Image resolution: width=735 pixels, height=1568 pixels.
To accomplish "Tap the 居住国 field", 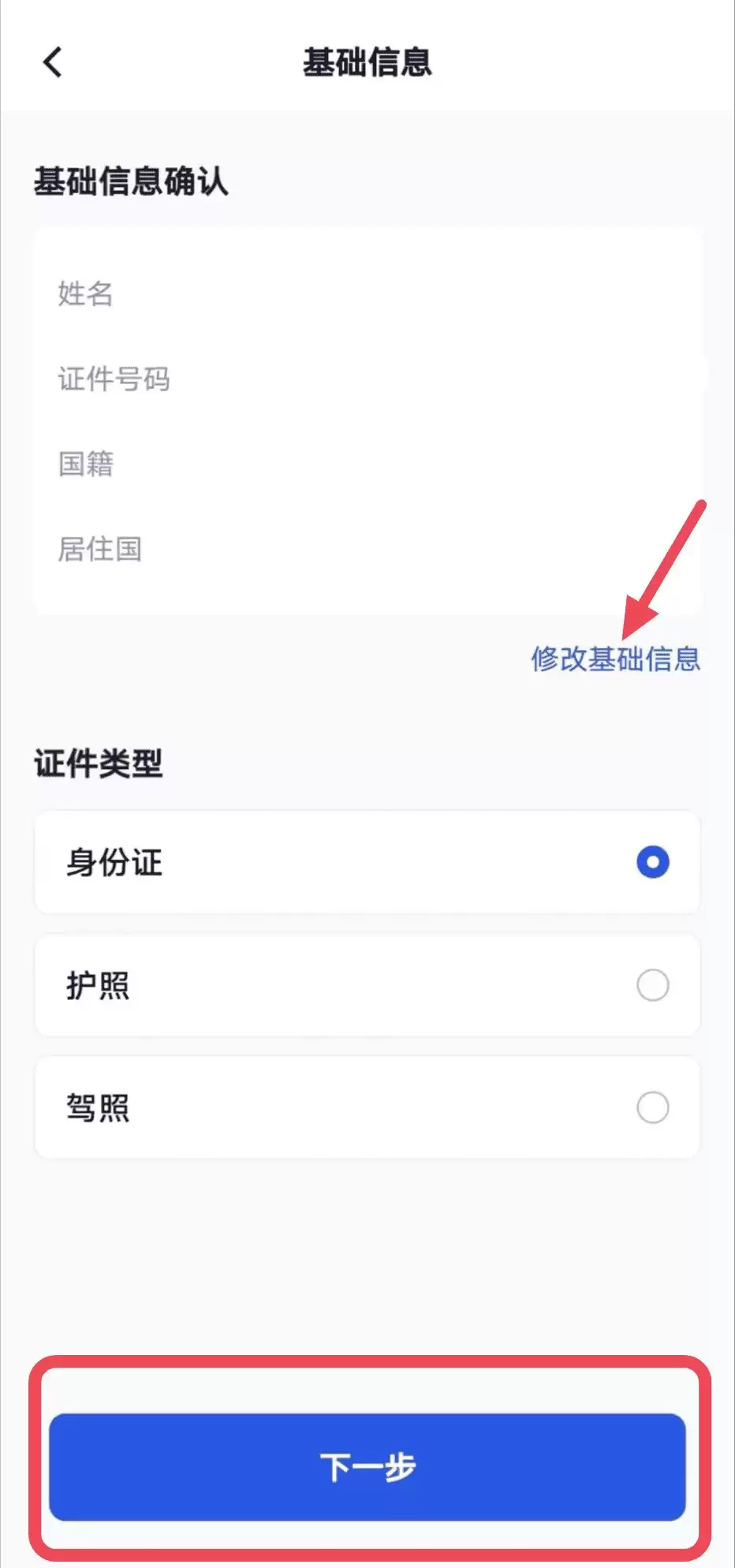I will coord(237,550).
